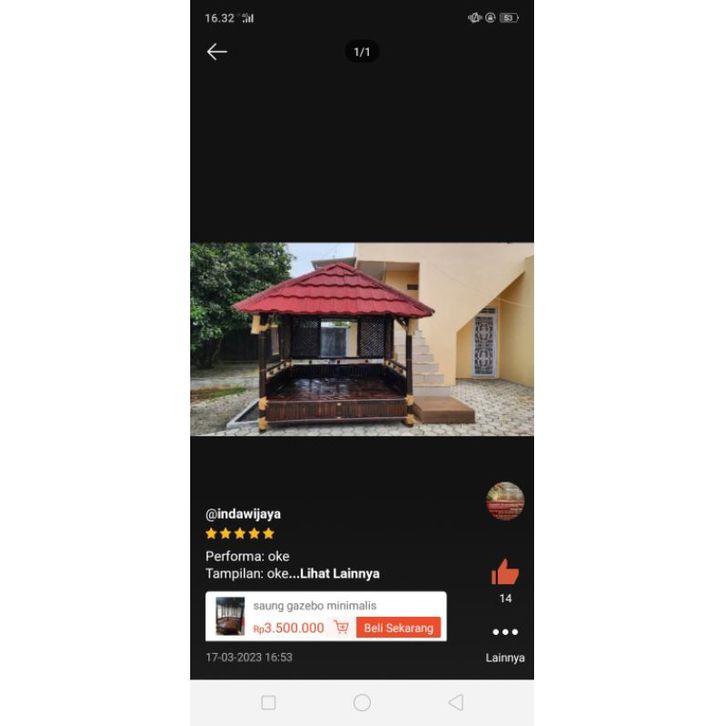Open the gazebo review photo
The height and width of the screenshot is (726, 726).
coord(362,339)
